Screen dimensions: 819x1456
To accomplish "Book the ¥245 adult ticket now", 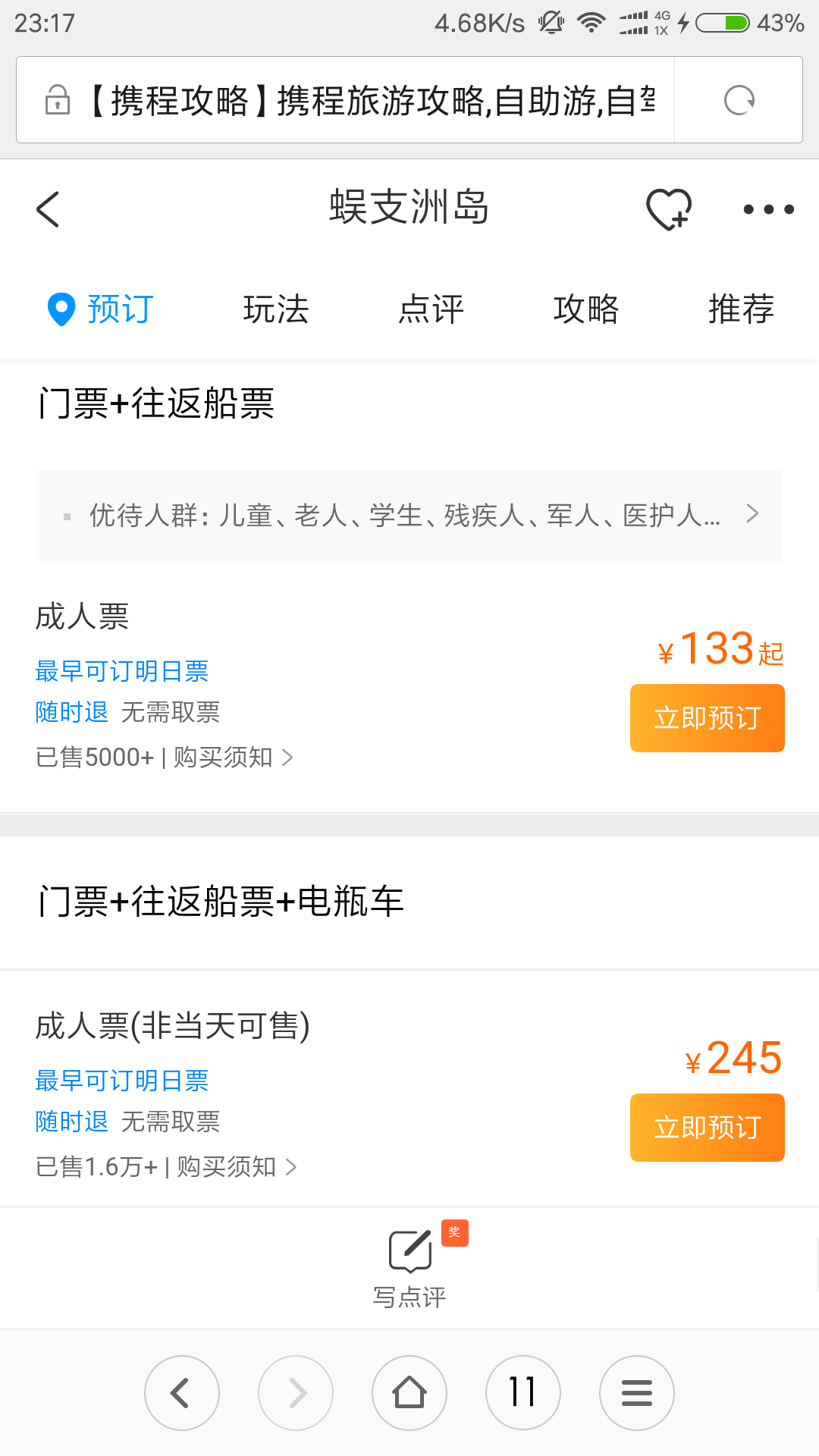I will pyautogui.click(x=708, y=1128).
